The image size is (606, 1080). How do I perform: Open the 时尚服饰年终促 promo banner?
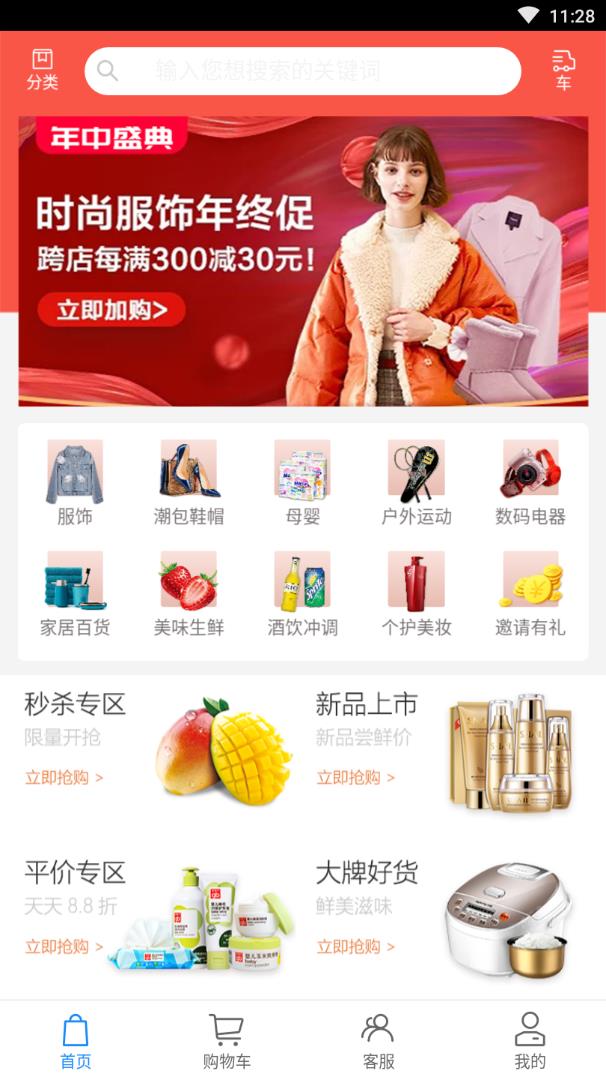303,261
